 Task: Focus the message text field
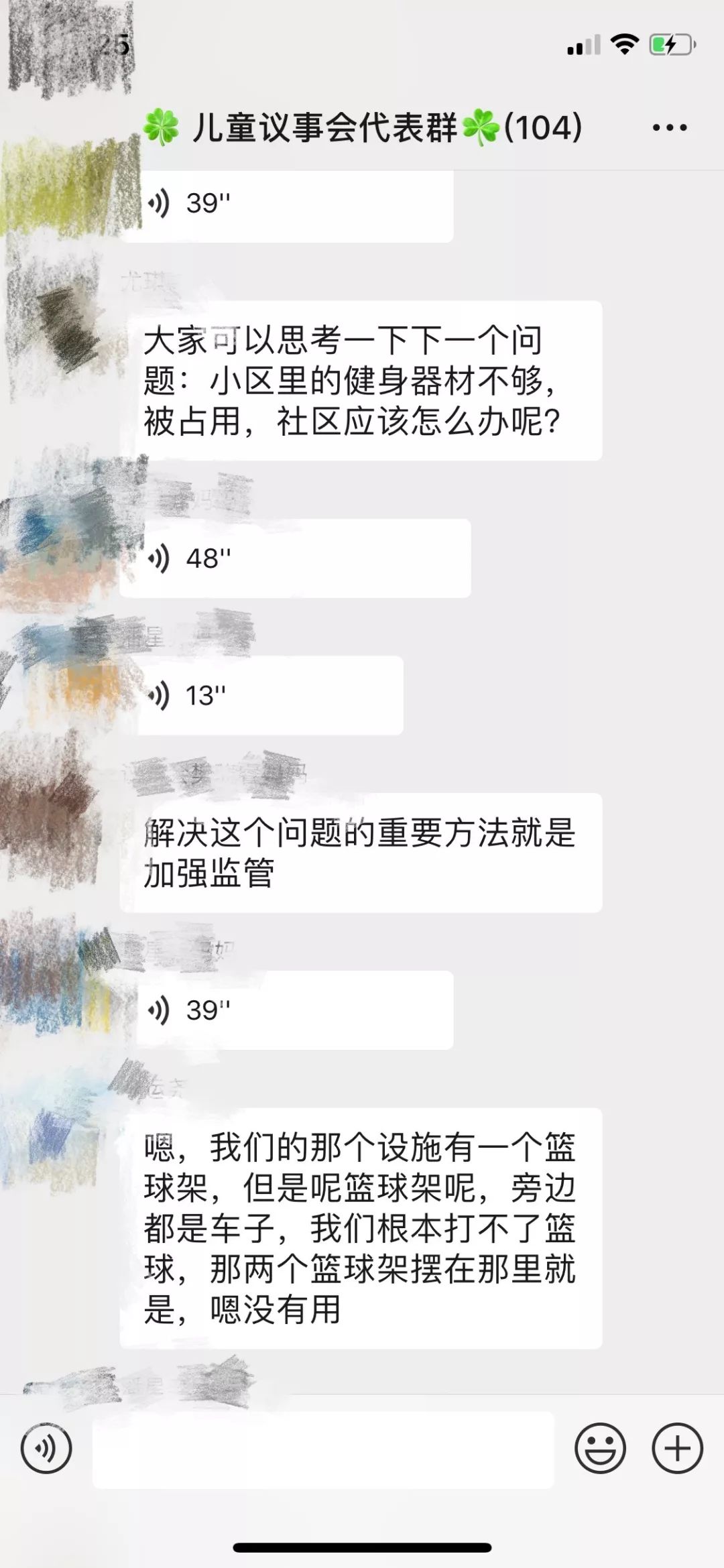pyautogui.click(x=322, y=1449)
